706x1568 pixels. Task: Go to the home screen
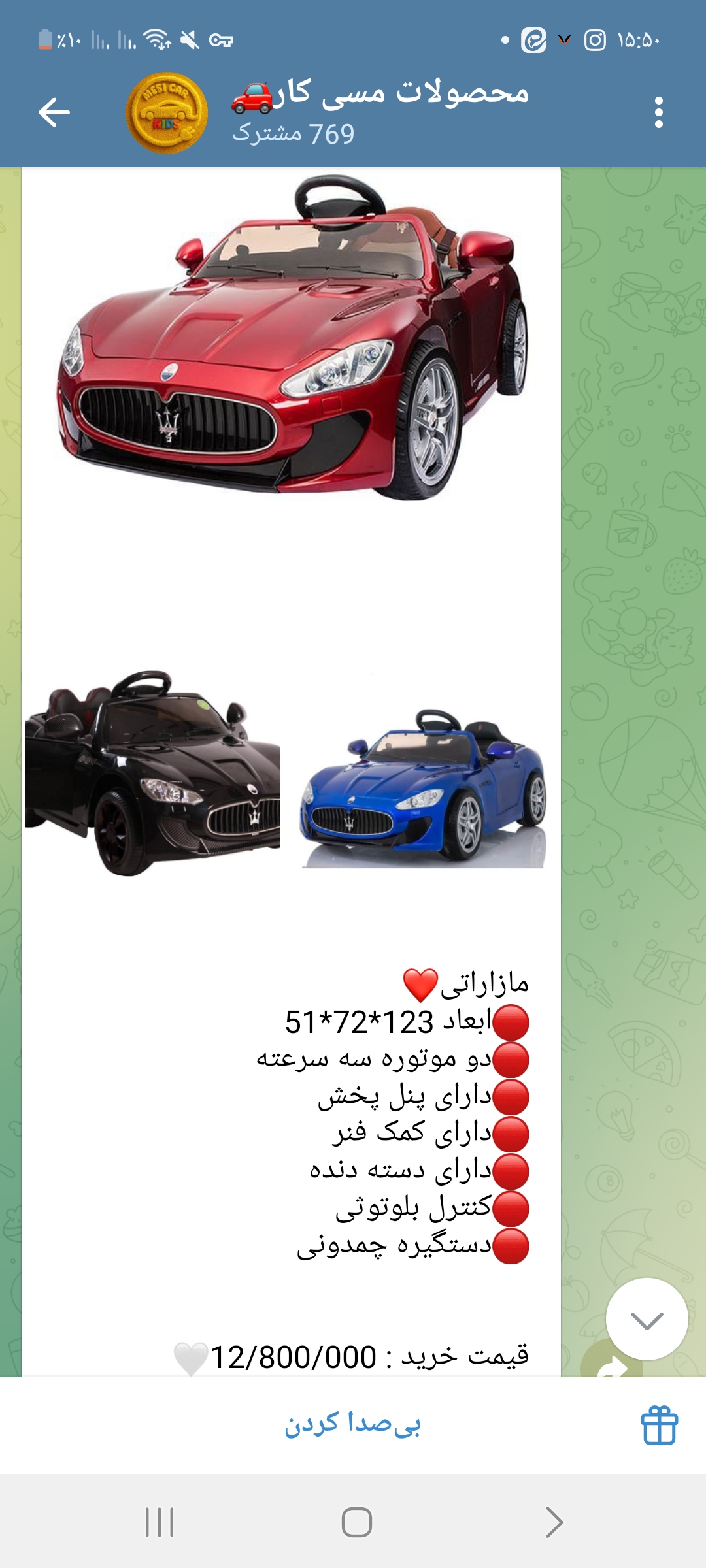tap(357, 1522)
